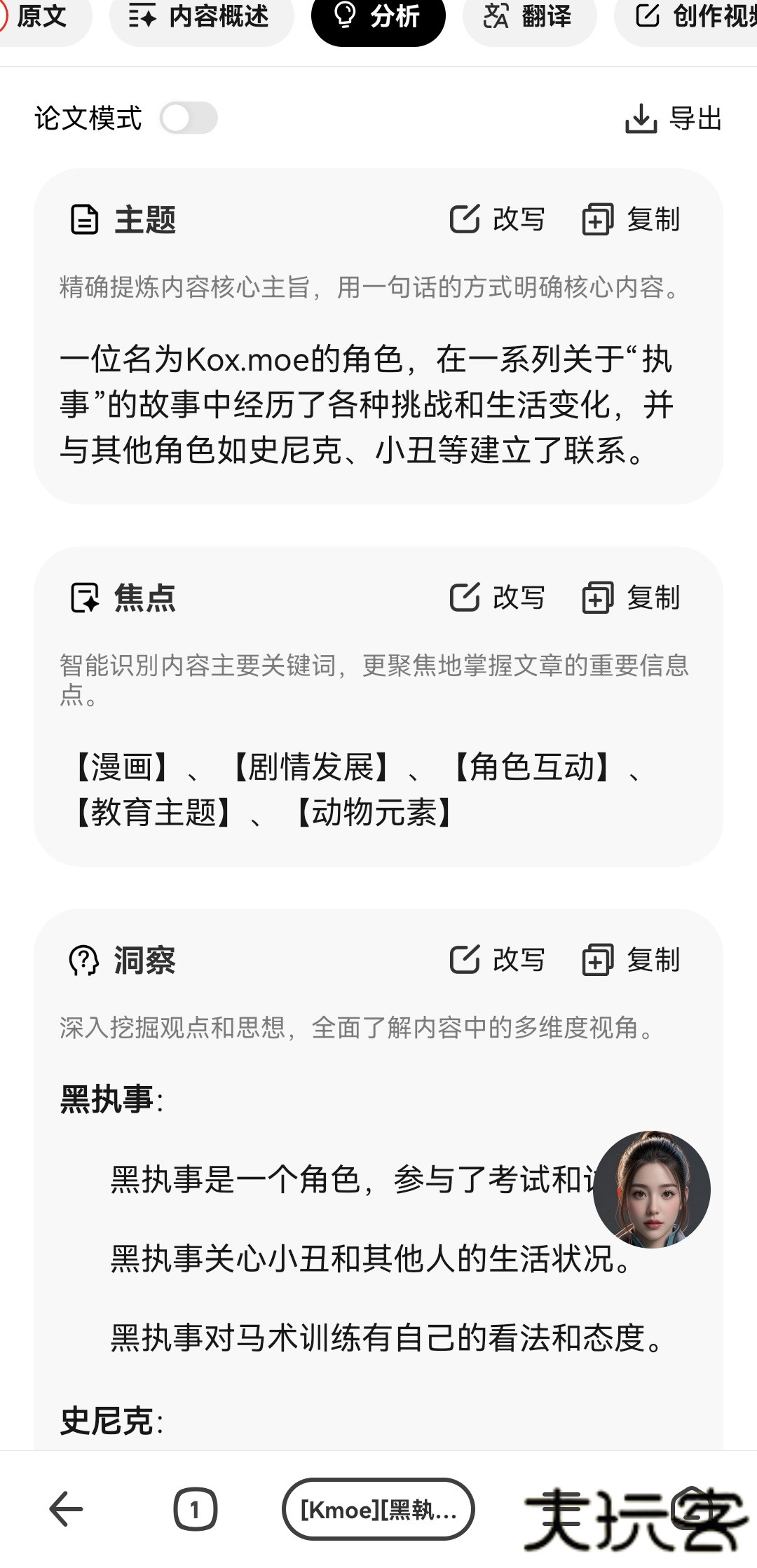The image size is (757, 1568).
Task: Tap the [Kmoe][黑執... address pill
Action: 378,1509
